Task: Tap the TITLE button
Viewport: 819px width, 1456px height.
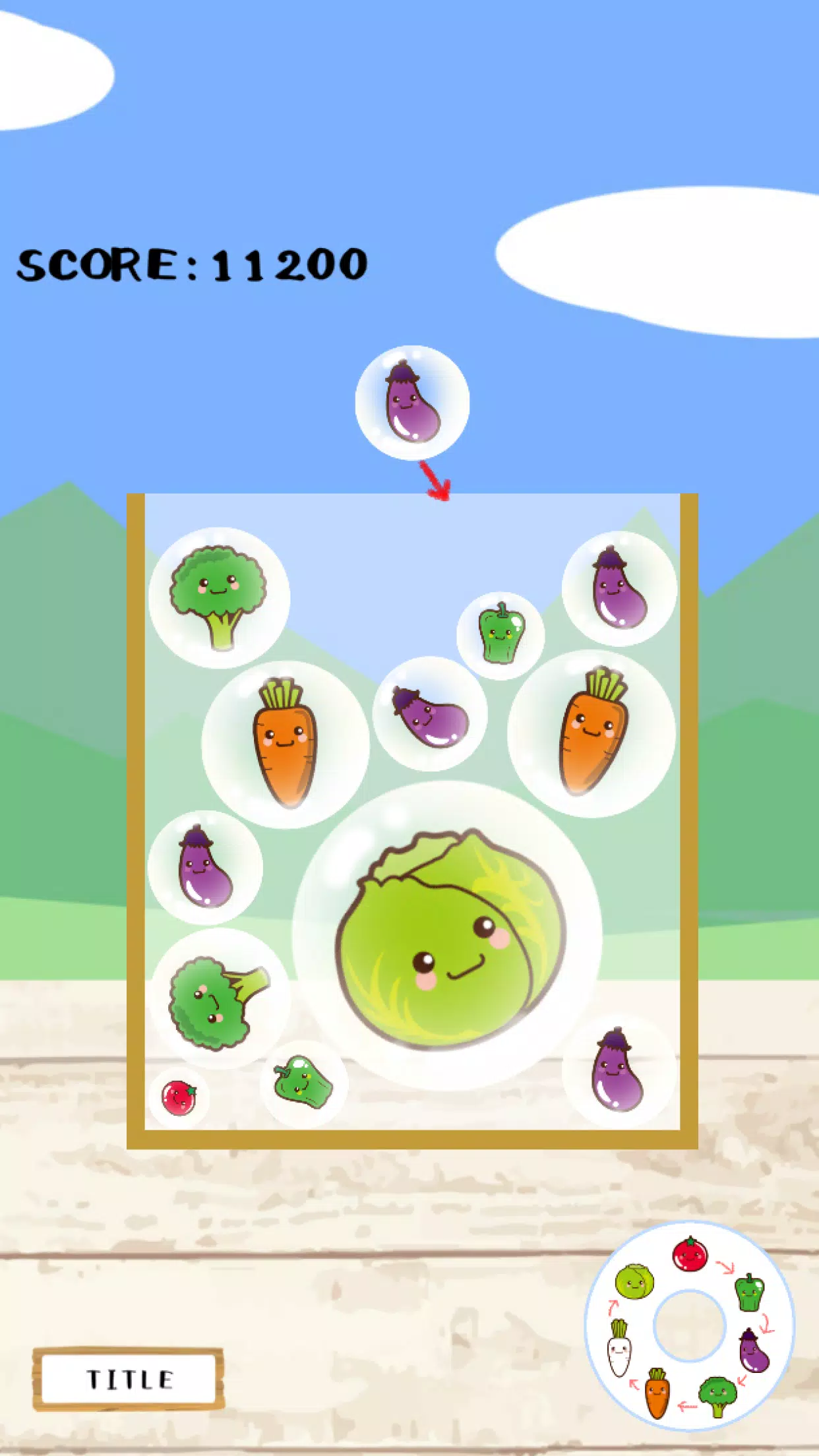Action: (x=129, y=1379)
